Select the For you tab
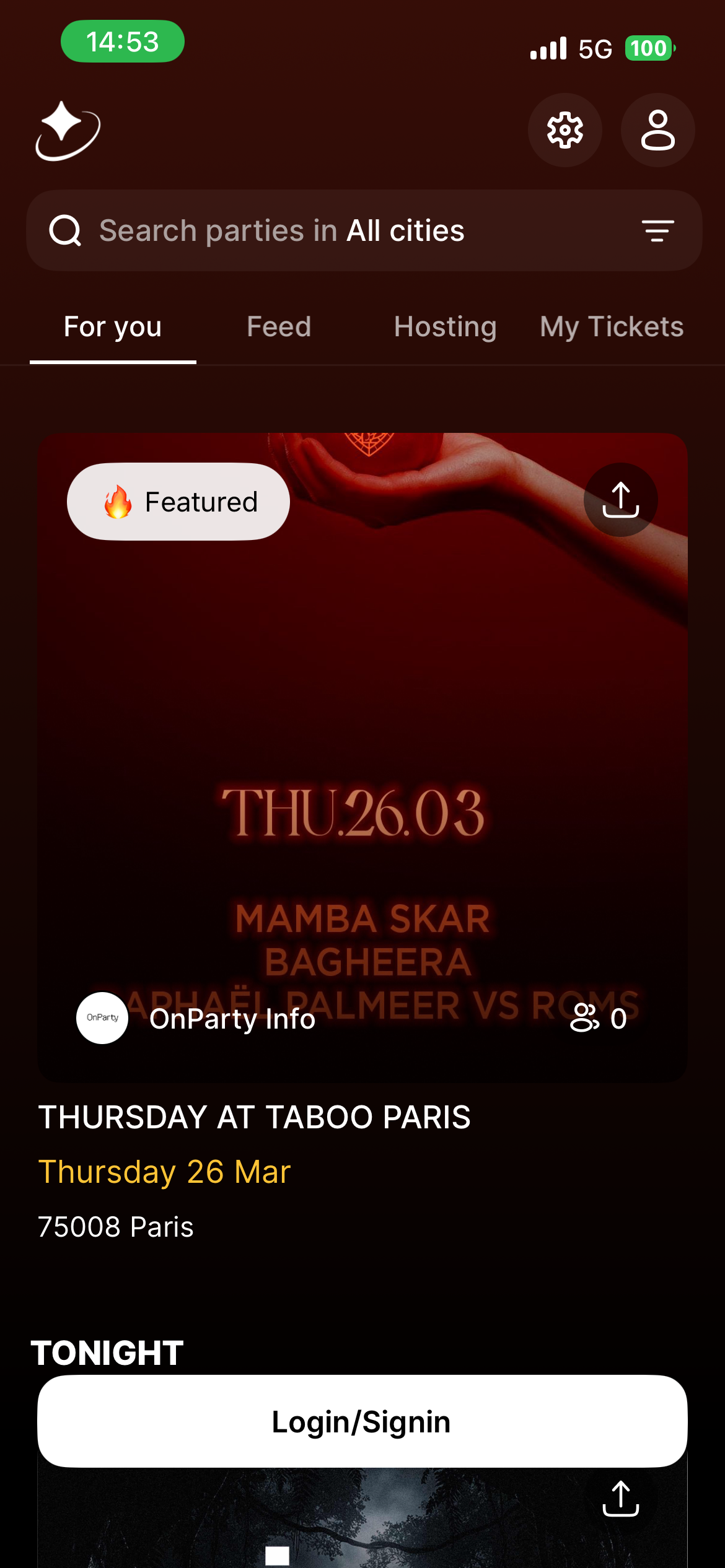This screenshot has height=1568, width=725. [x=113, y=327]
